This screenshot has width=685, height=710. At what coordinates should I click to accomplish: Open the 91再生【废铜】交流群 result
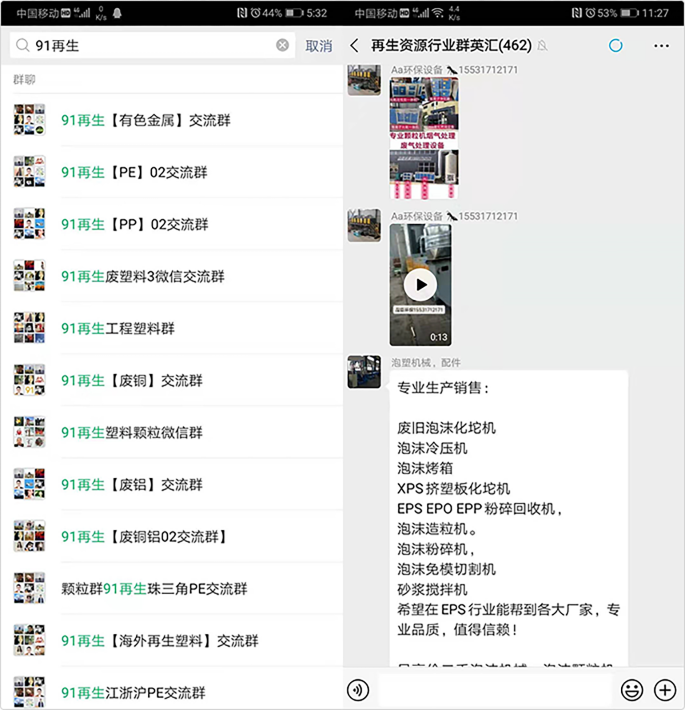tap(132, 380)
